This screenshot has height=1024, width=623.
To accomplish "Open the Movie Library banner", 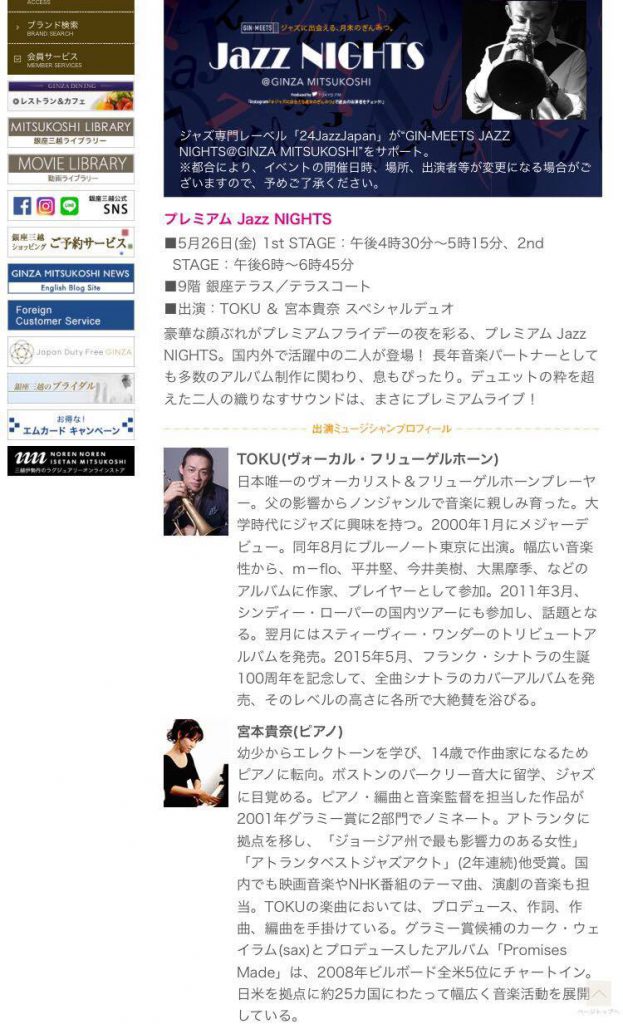I will [70, 168].
